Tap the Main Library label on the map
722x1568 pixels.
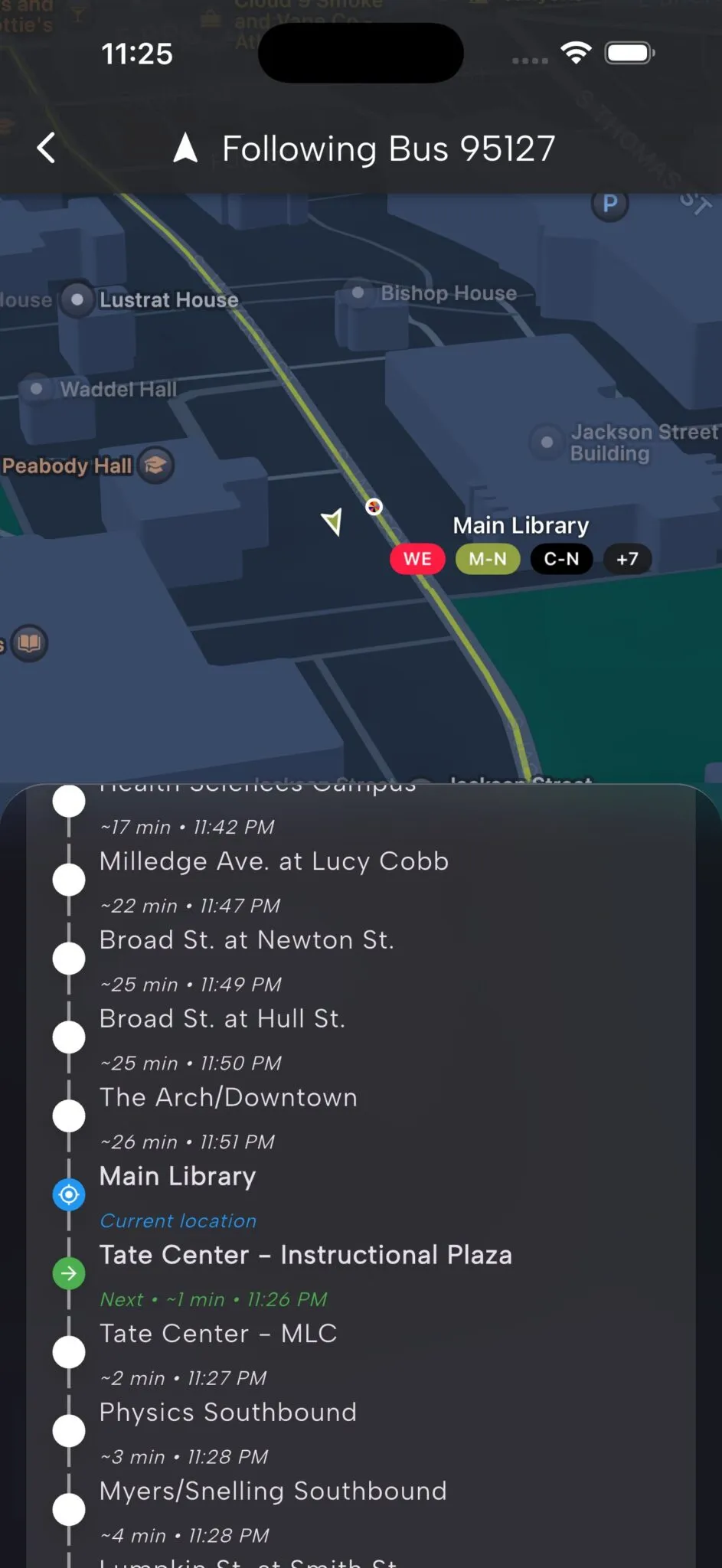coord(521,524)
